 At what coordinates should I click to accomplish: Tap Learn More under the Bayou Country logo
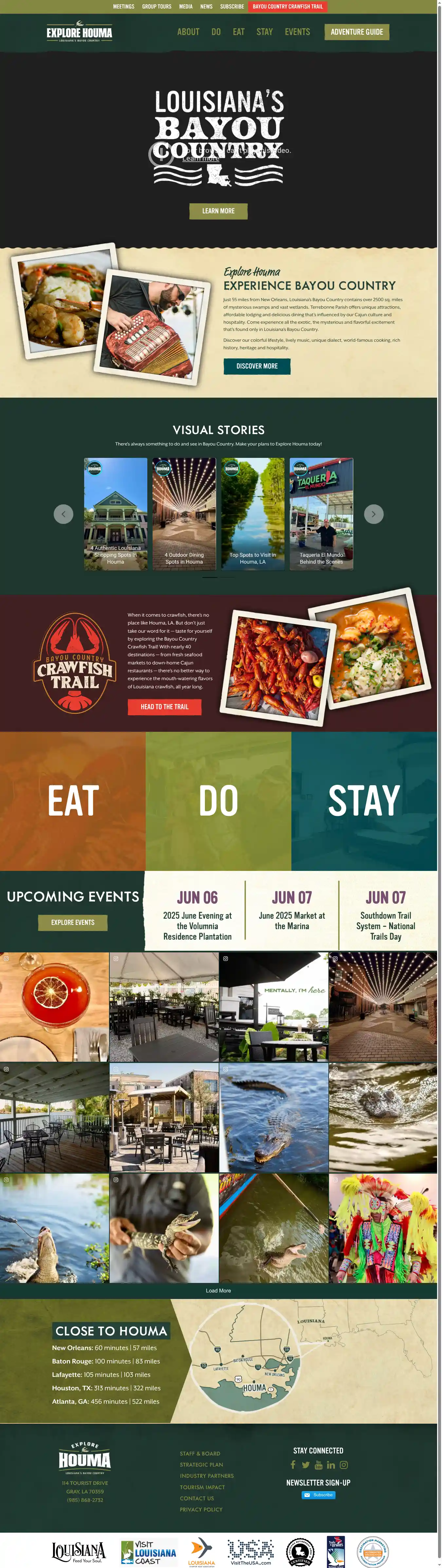218,211
